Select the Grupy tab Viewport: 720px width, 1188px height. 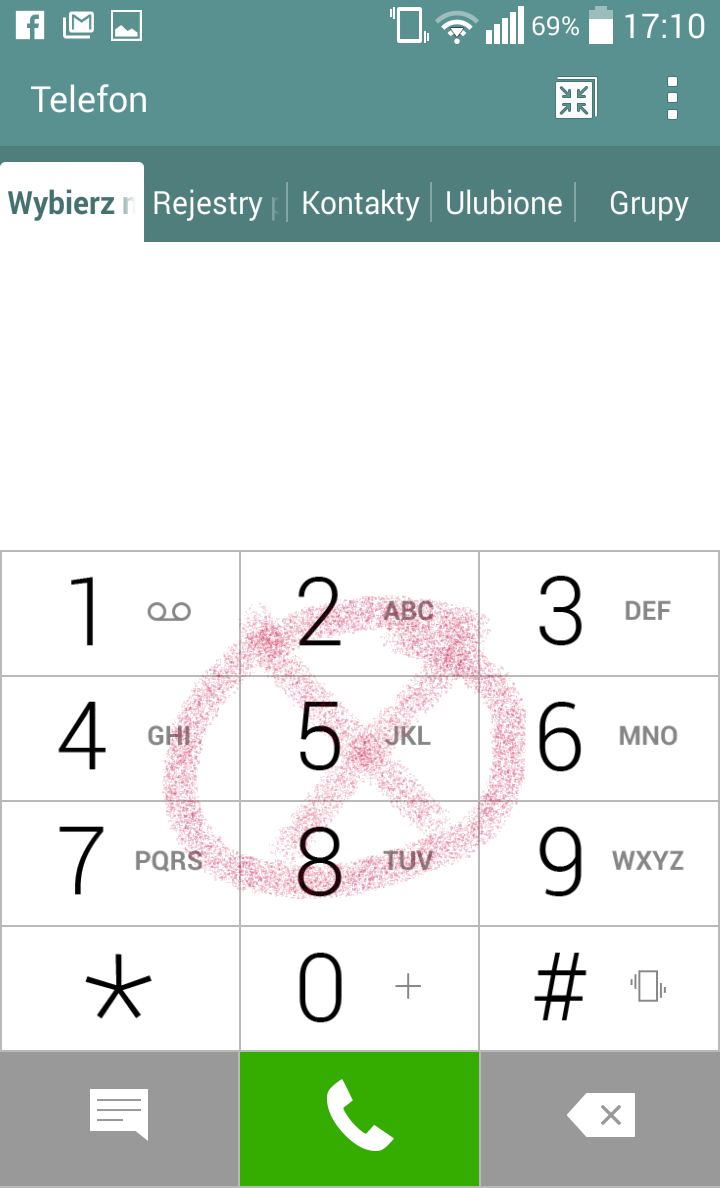[648, 203]
